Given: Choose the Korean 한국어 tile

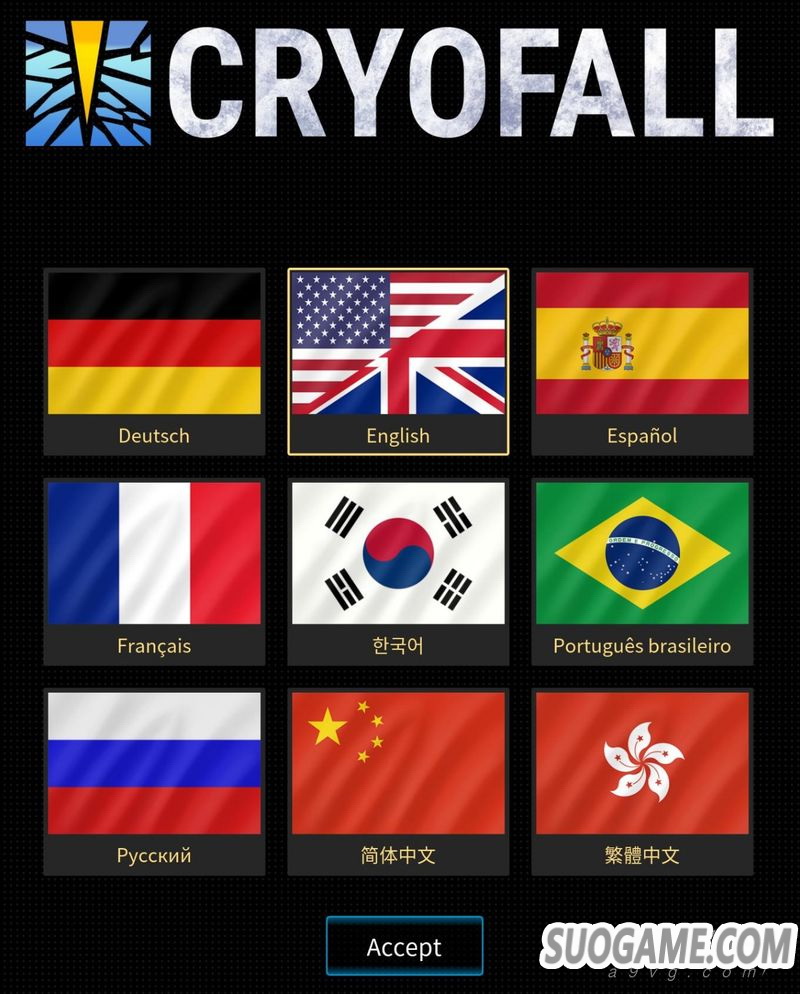Looking at the screenshot, I should (x=398, y=572).
